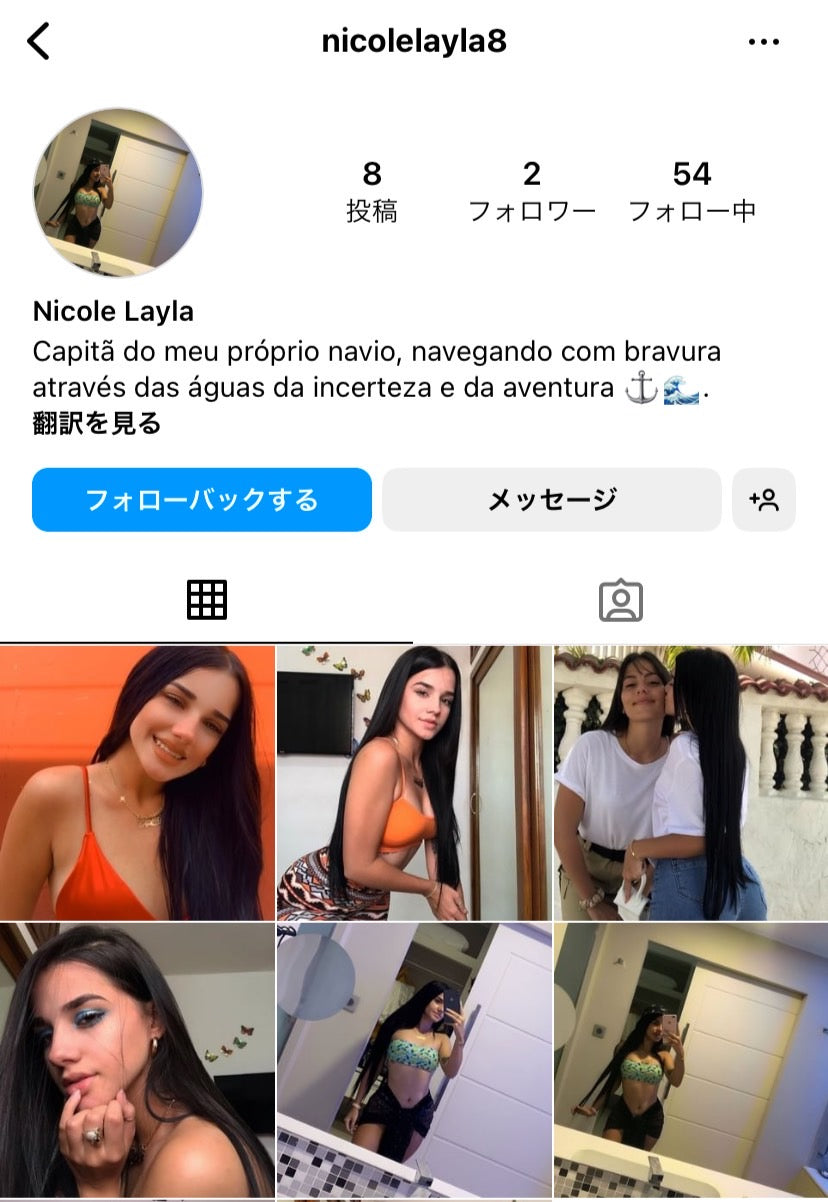Open the bottom-right bathroom mirror selfie post
Viewport: 828px width, 1202px height.
click(x=691, y=1060)
